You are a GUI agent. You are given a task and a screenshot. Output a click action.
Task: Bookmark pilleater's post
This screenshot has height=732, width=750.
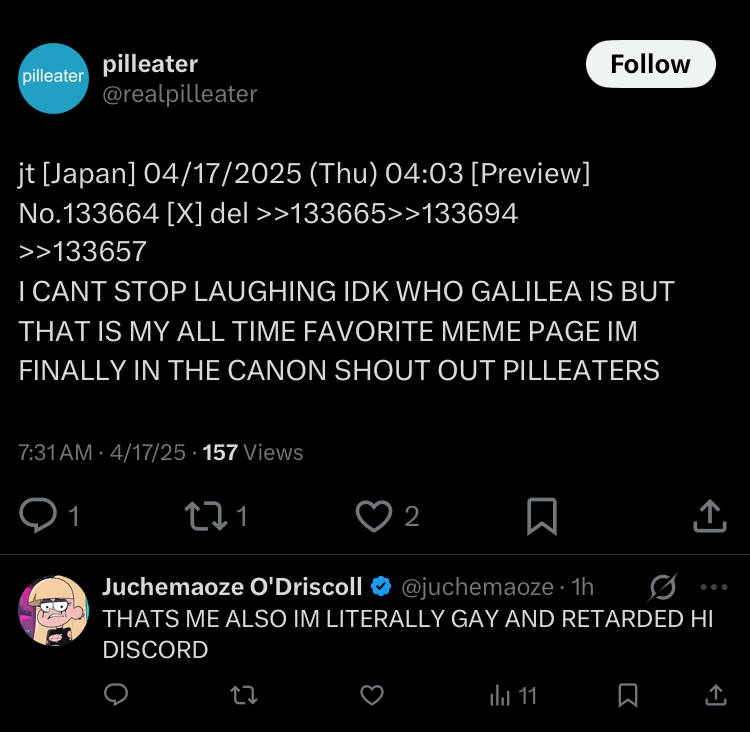point(541,516)
